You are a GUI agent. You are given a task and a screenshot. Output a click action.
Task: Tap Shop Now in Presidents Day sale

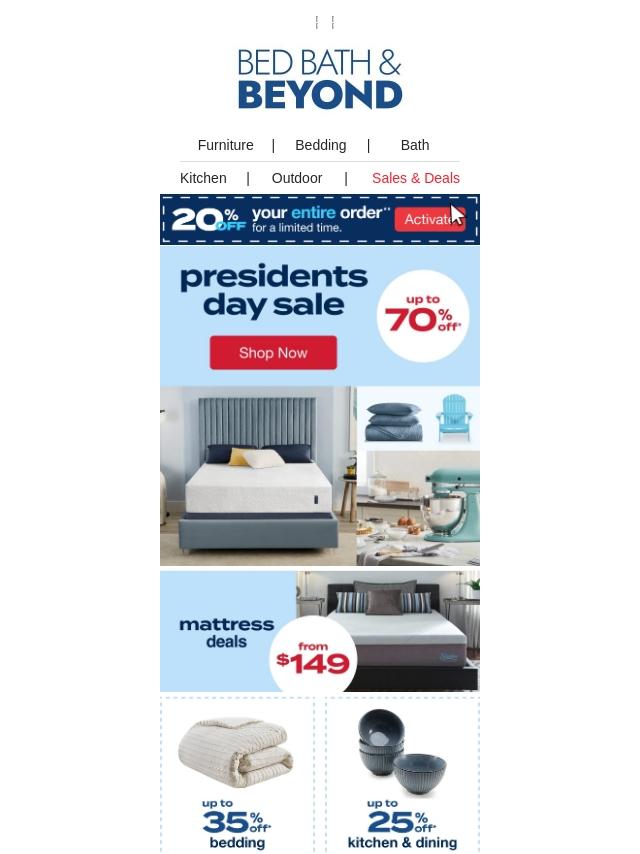point(273,353)
